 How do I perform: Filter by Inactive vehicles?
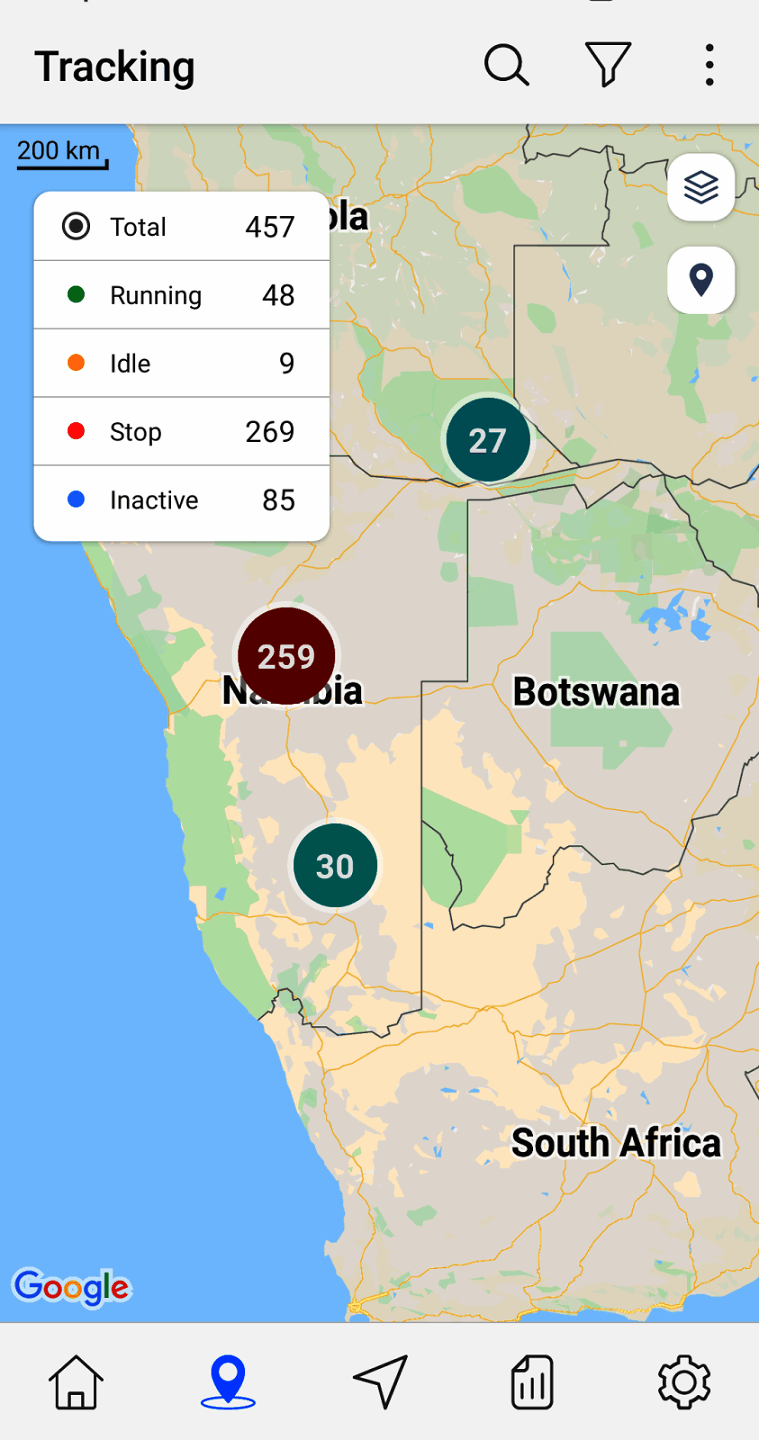click(x=182, y=500)
